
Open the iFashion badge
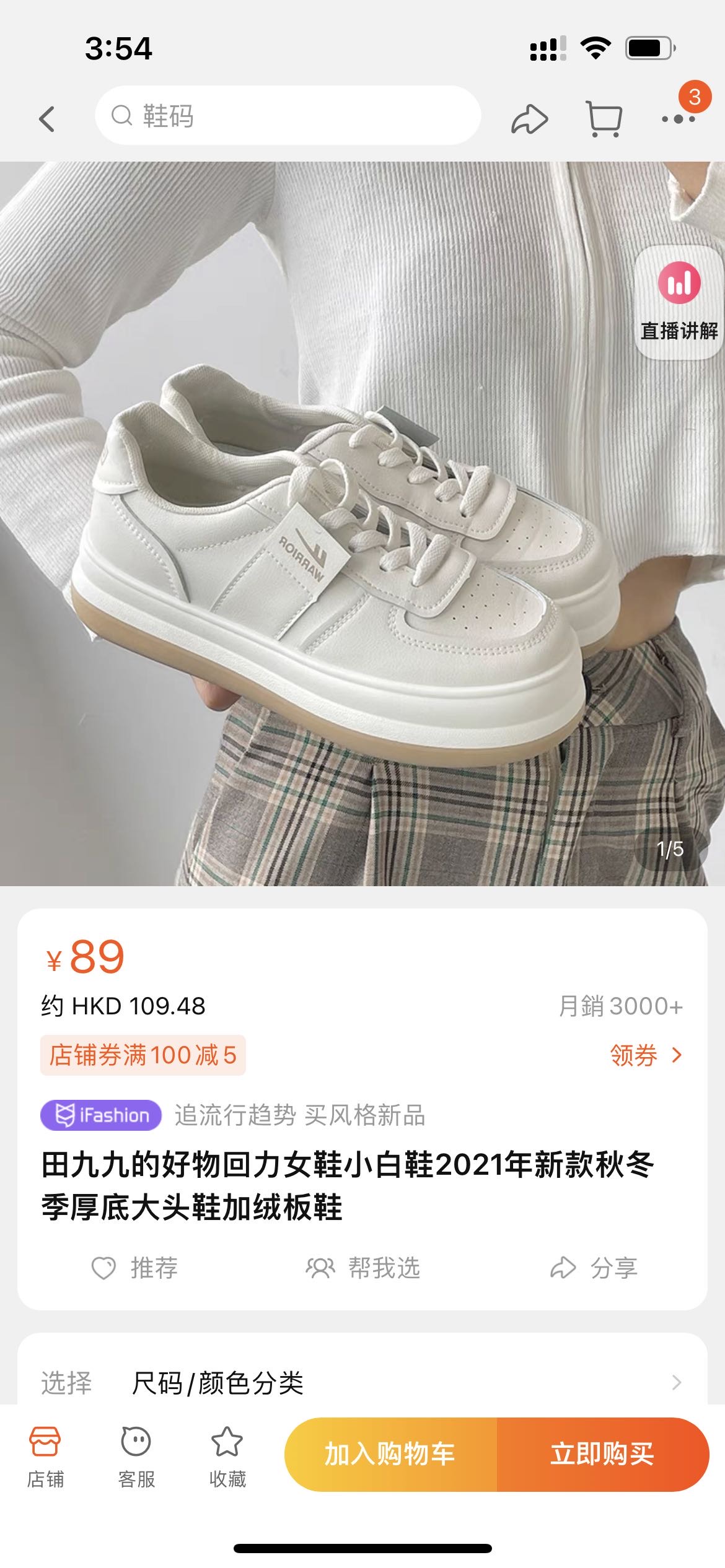[x=101, y=1115]
